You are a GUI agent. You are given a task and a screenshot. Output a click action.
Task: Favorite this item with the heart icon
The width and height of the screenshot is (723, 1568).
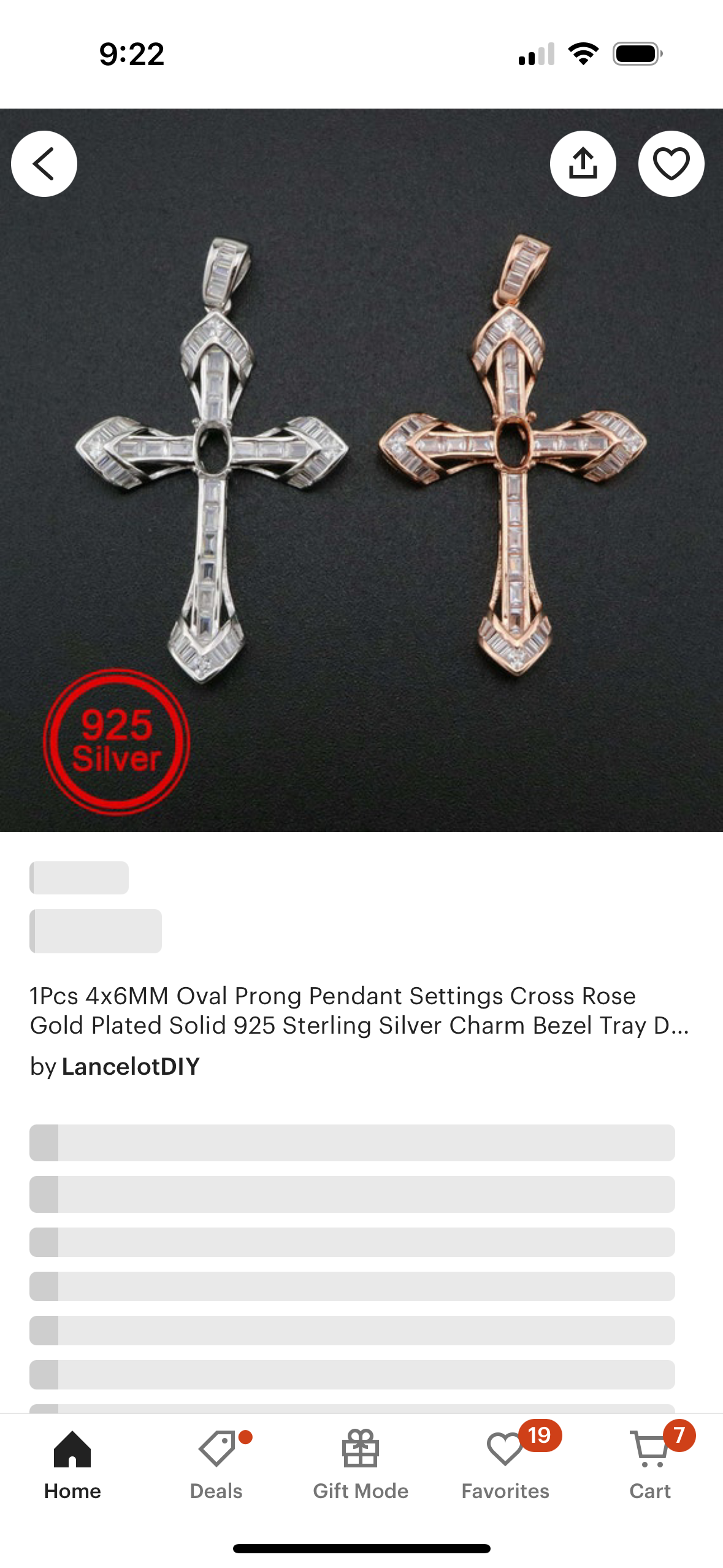point(671,164)
